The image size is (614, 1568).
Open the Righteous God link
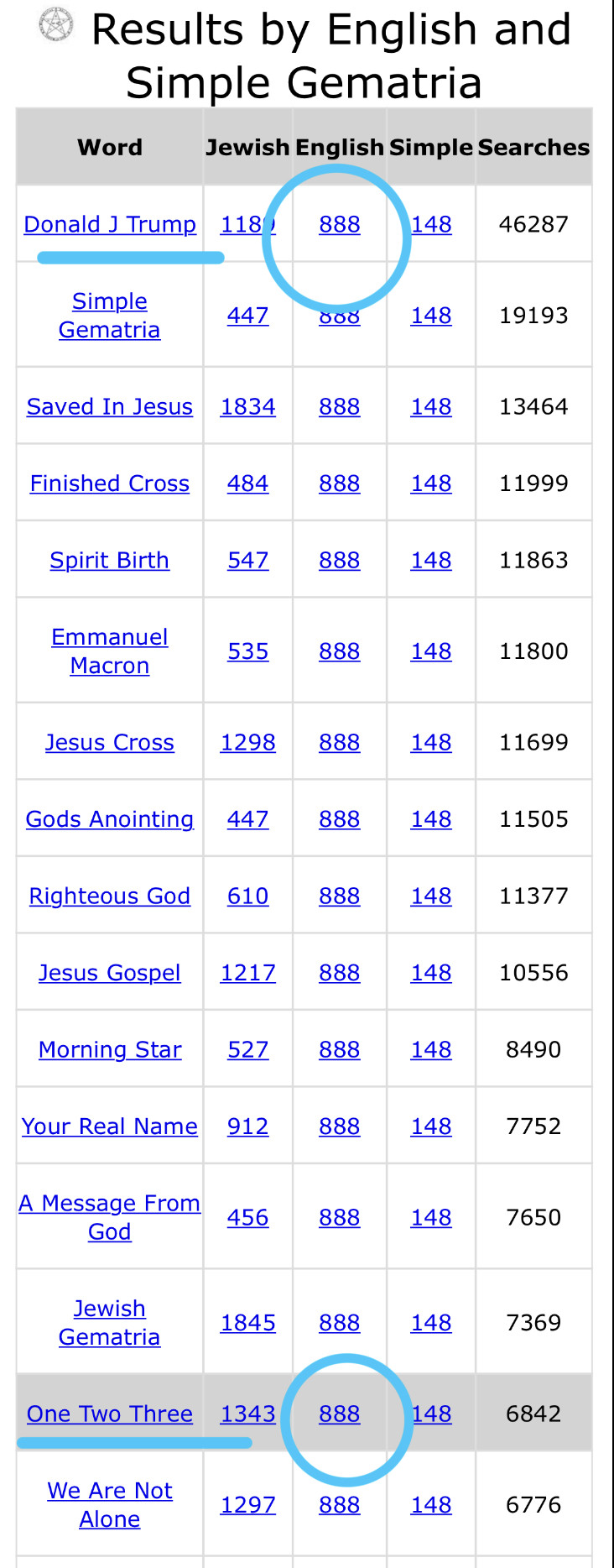pyautogui.click(x=109, y=896)
